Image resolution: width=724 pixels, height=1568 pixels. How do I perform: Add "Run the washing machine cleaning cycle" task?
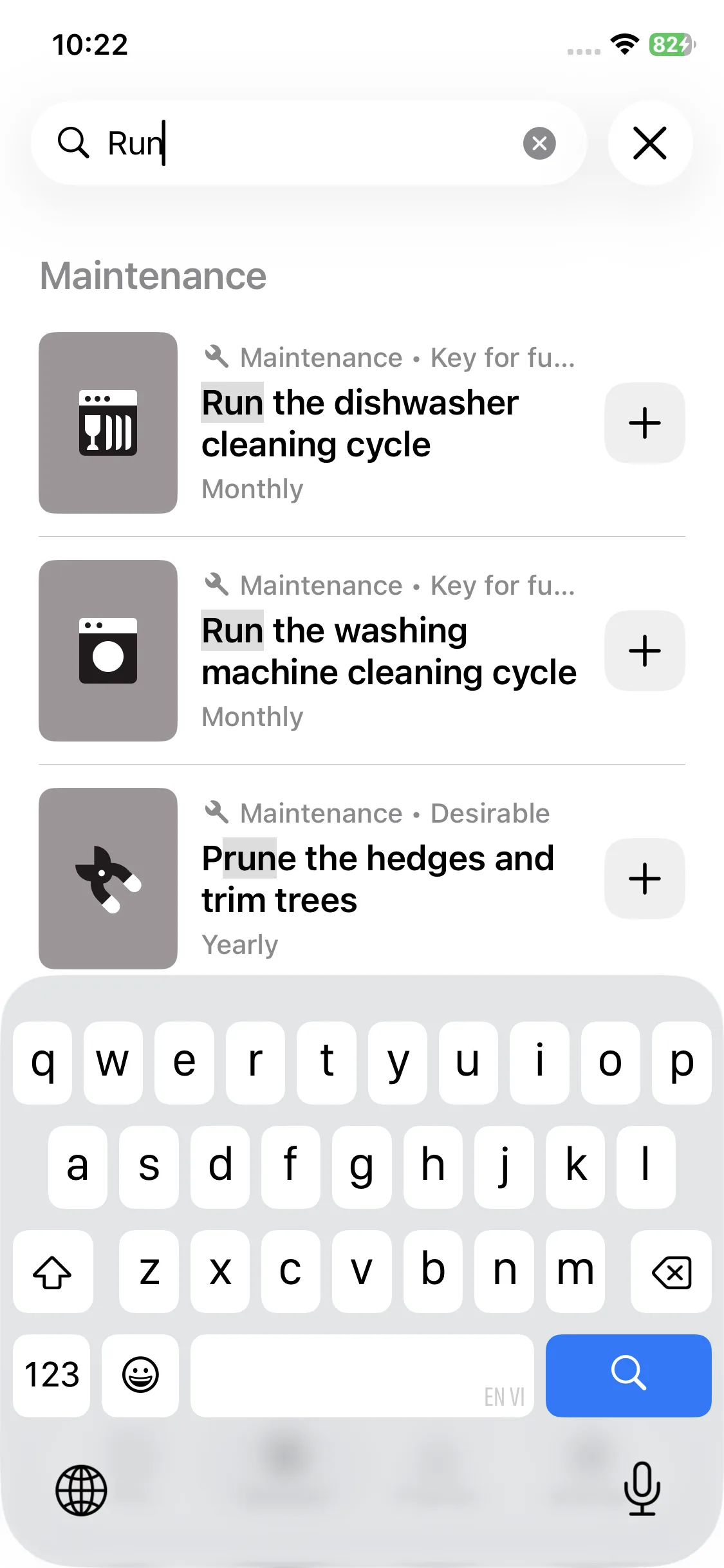point(644,651)
